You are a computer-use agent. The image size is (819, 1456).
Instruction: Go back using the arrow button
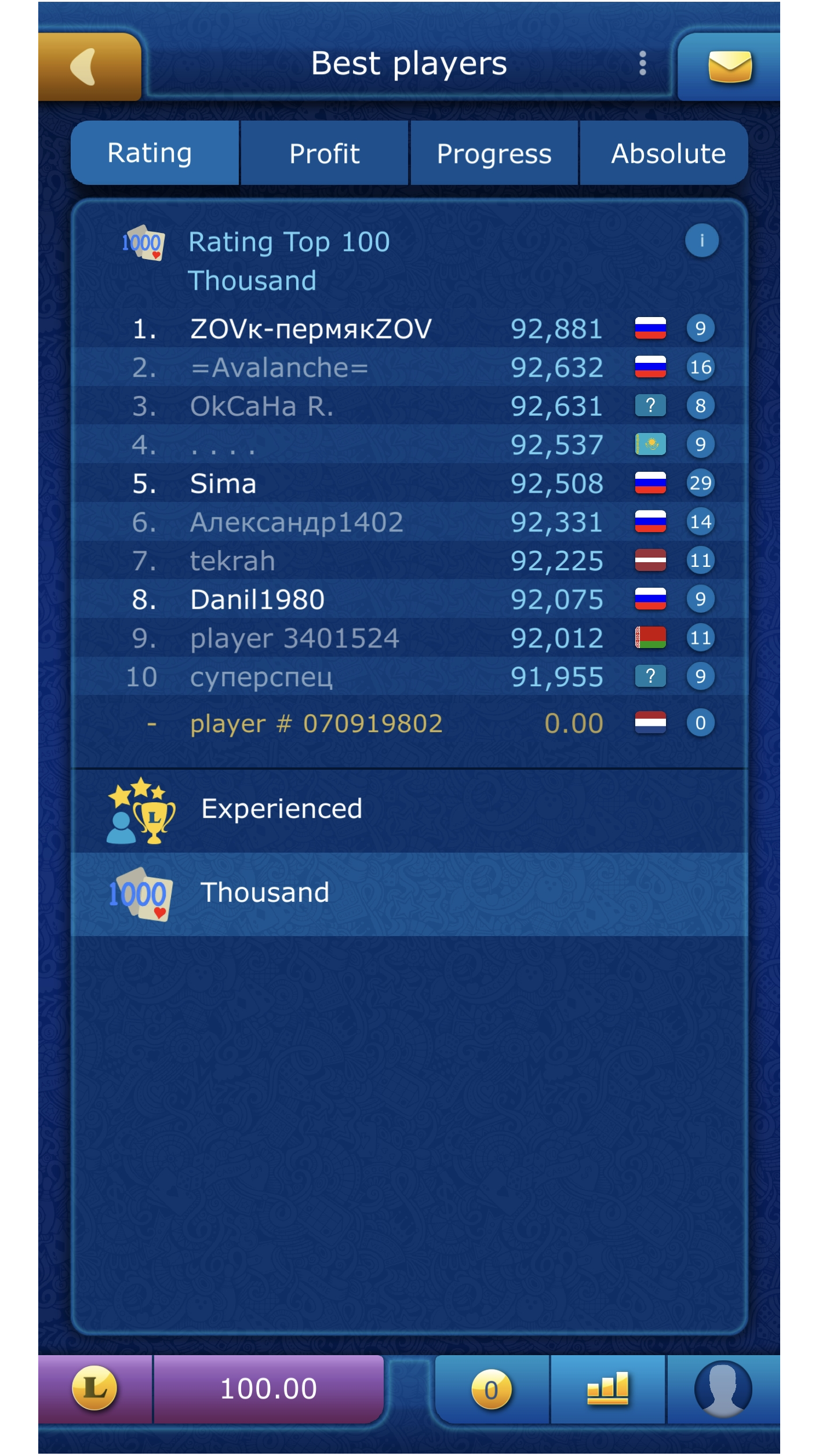89,67
